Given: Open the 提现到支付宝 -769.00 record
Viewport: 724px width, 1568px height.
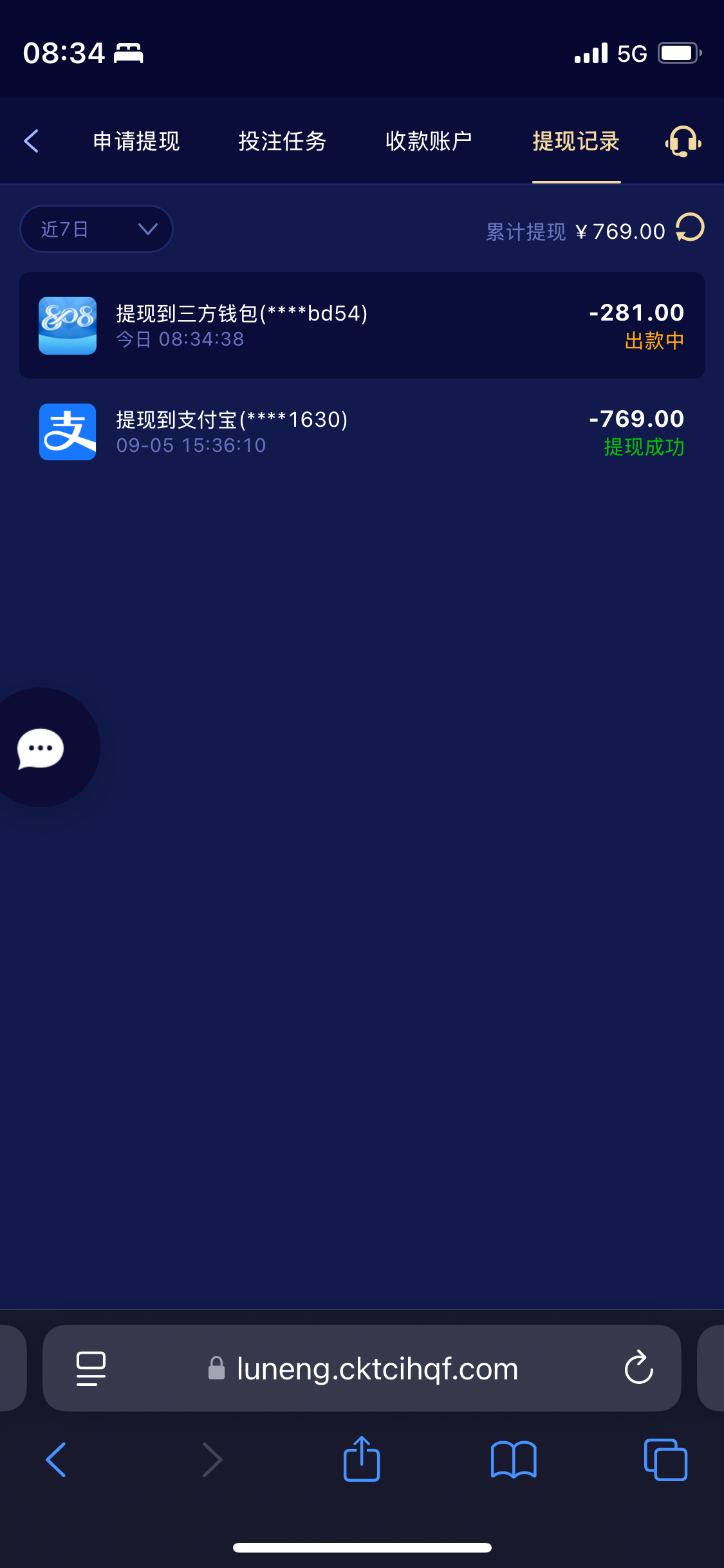Looking at the screenshot, I should pos(362,432).
